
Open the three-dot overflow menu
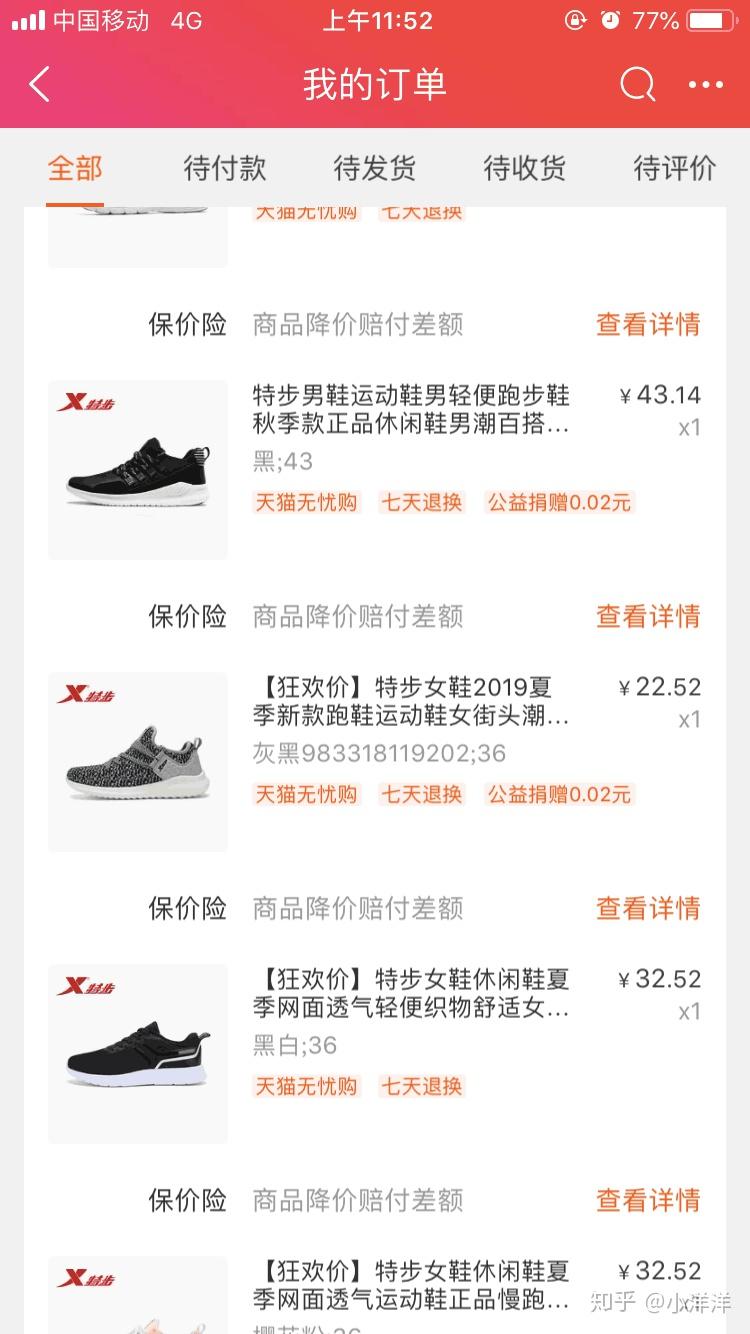coord(705,85)
